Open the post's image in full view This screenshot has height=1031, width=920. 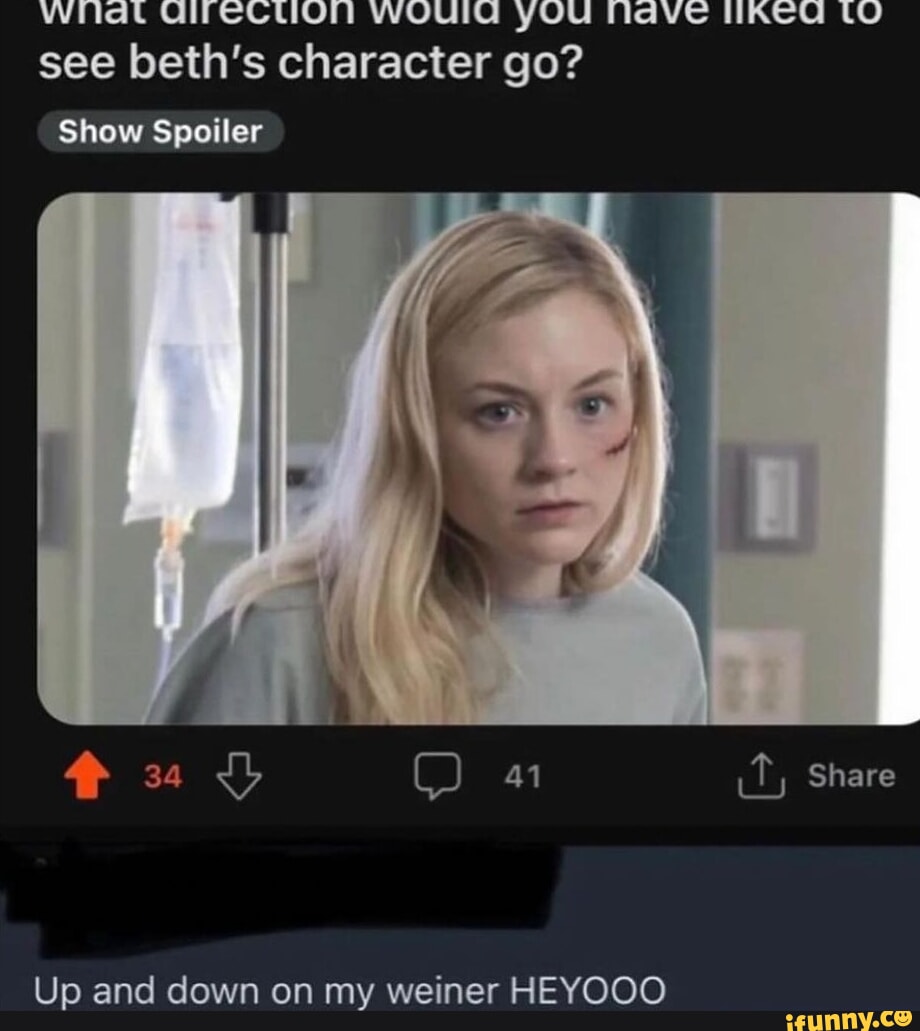pyautogui.click(x=478, y=458)
